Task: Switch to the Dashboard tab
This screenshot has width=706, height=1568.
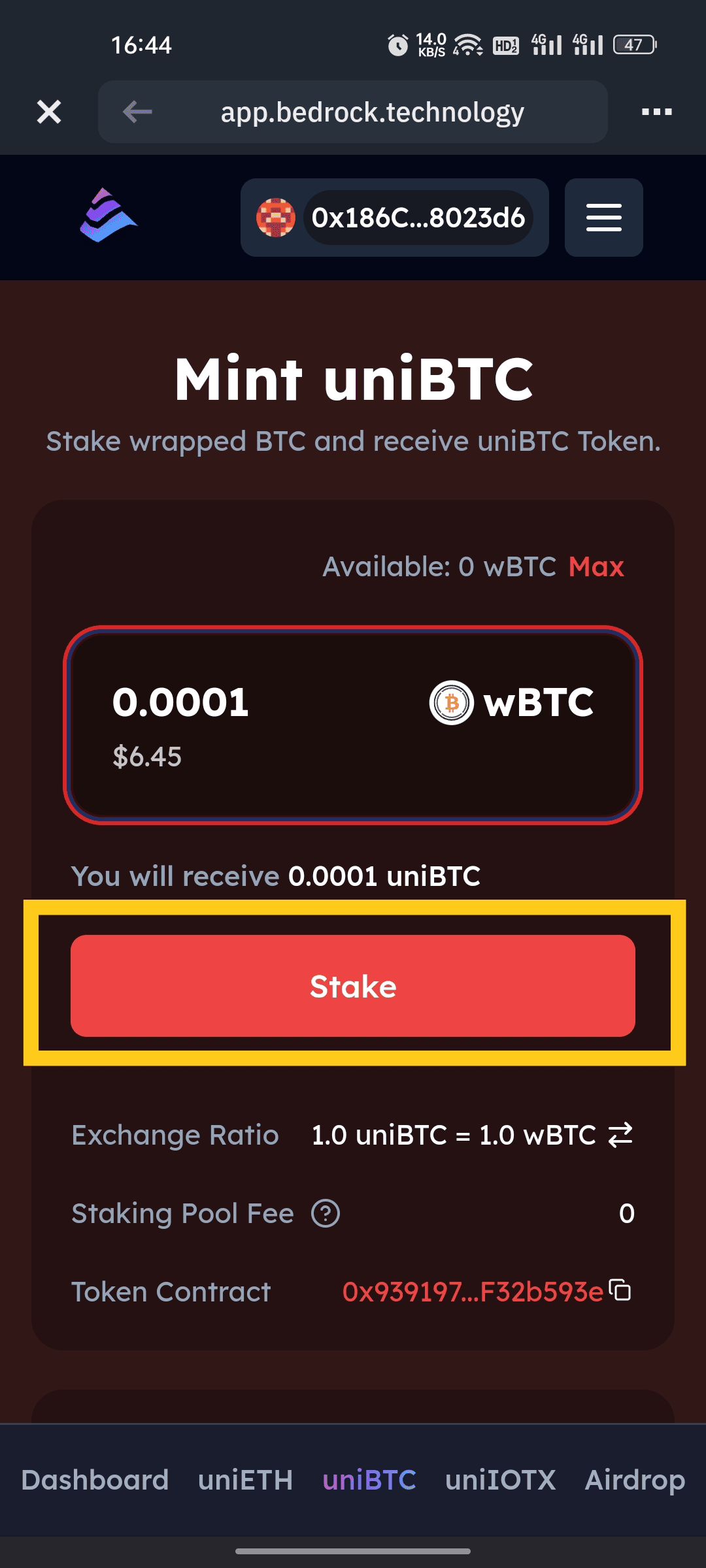Action: tap(95, 1480)
